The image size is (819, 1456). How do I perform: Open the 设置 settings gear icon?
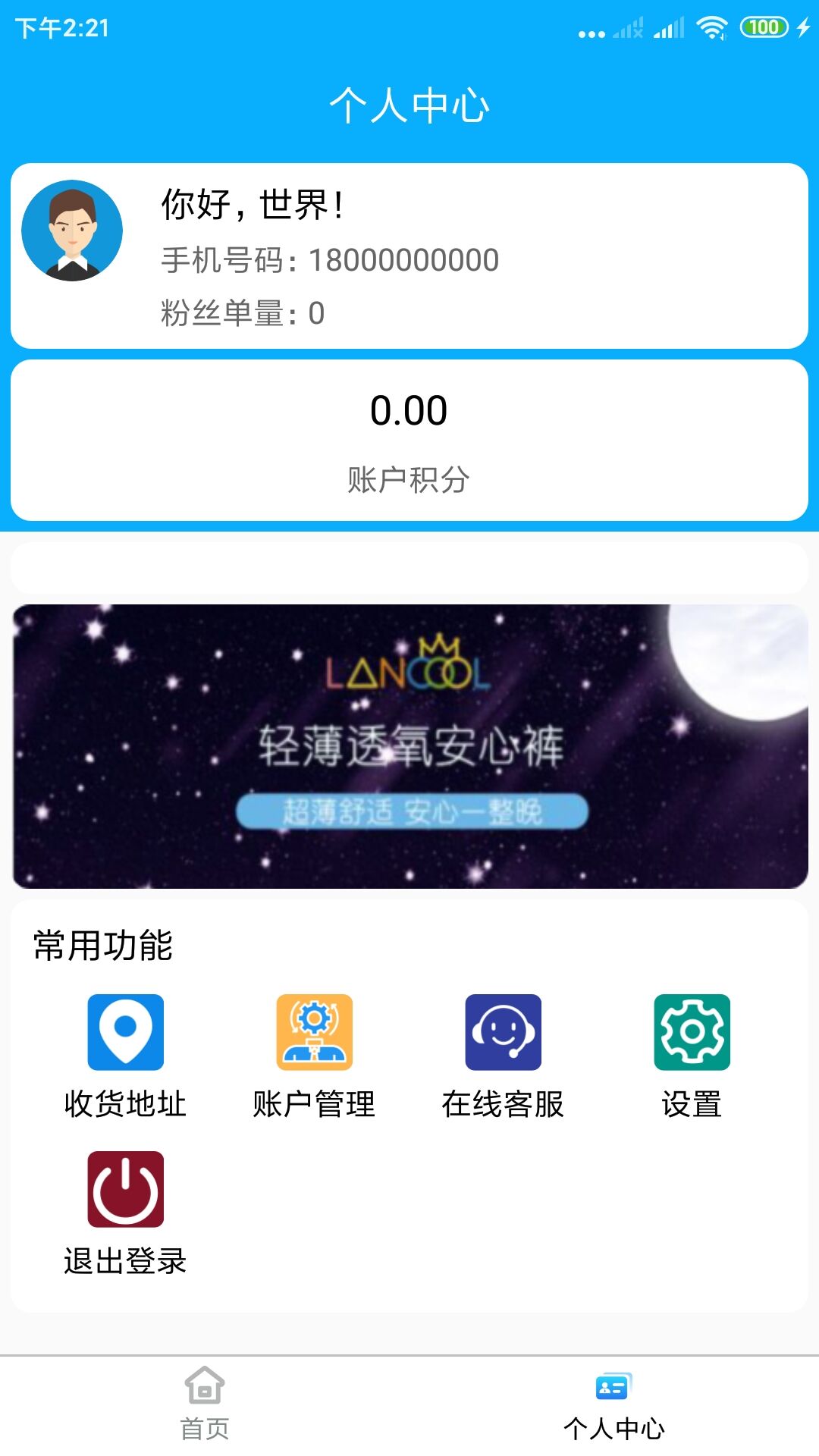coord(691,1031)
